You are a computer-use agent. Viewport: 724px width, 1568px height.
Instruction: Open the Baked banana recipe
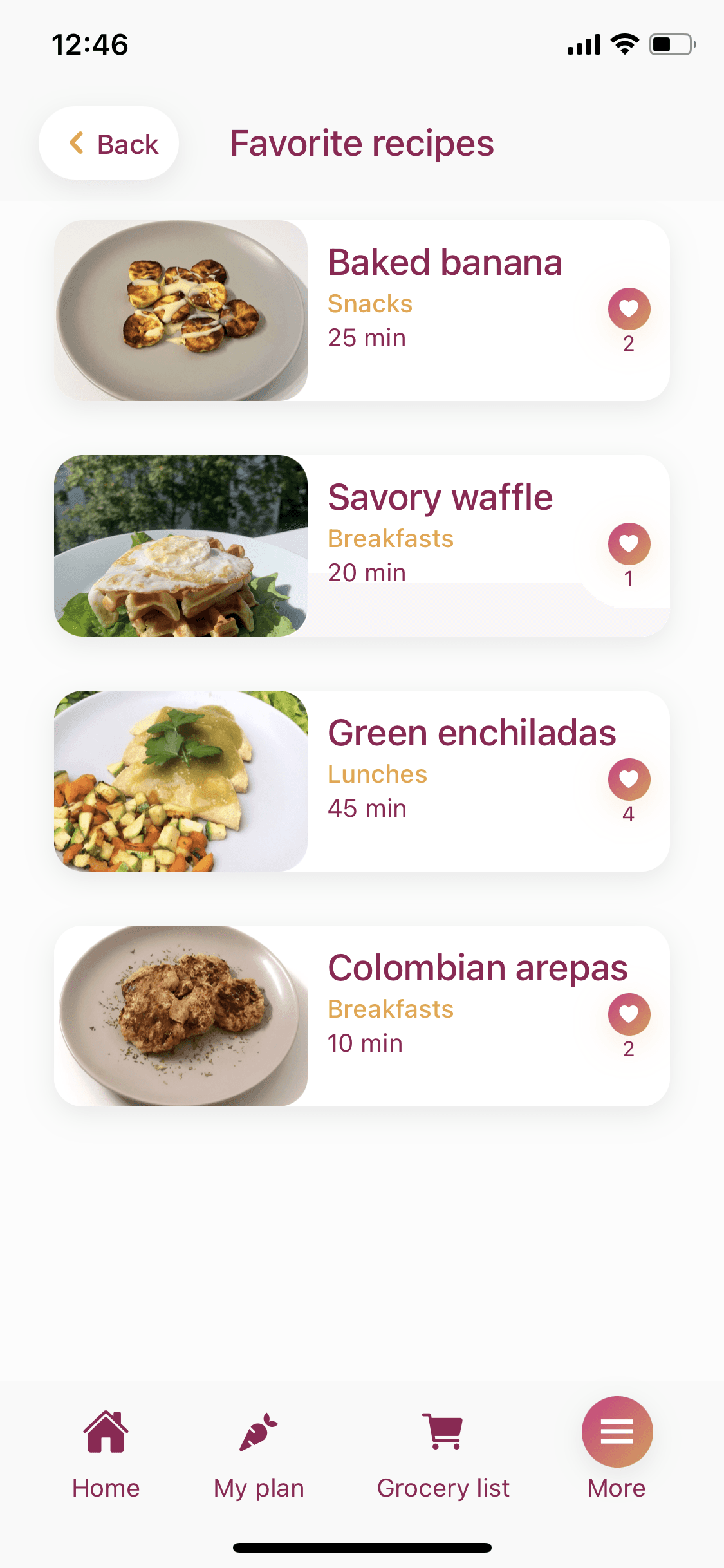click(x=362, y=310)
